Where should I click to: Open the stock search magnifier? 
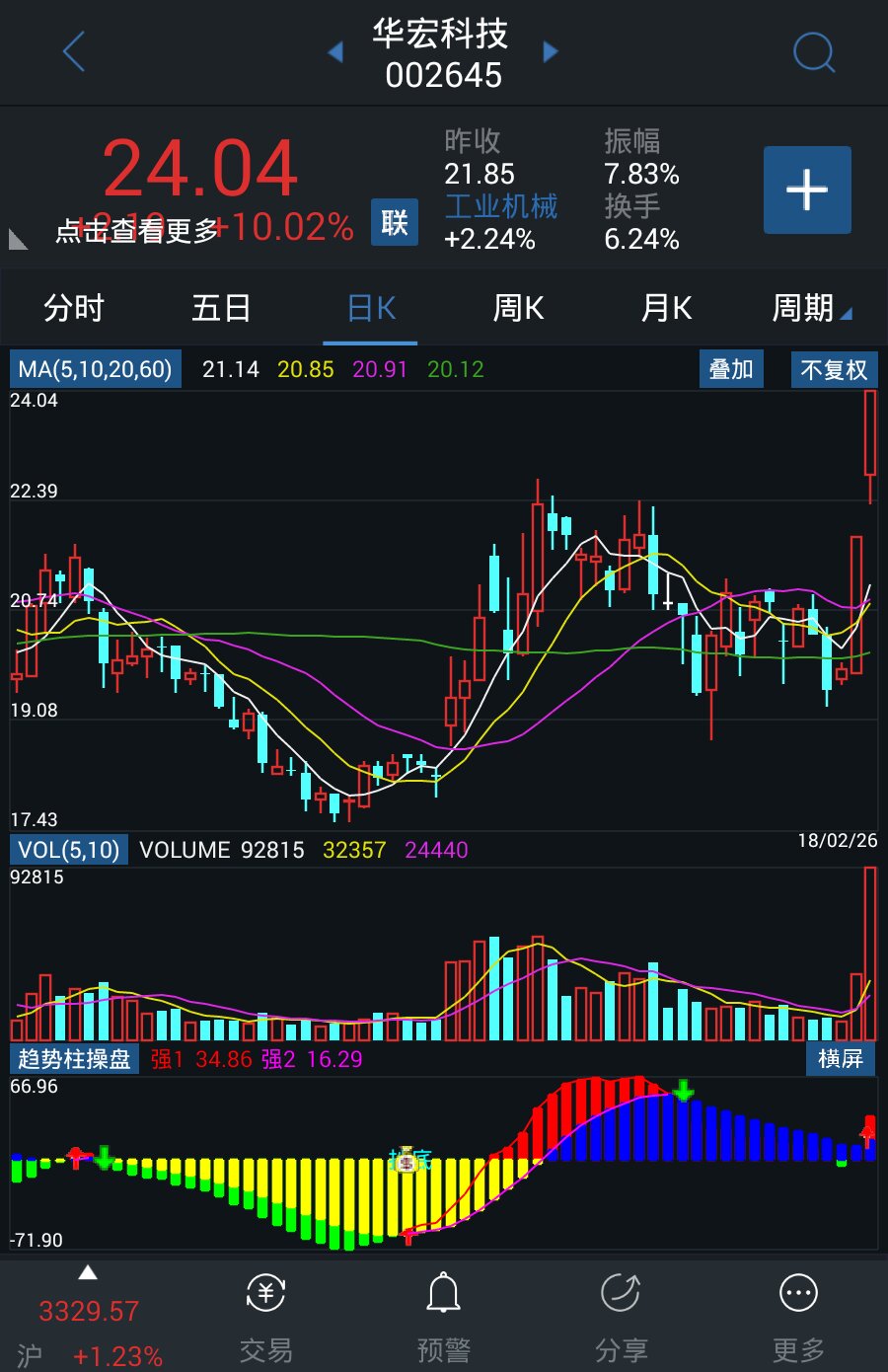pyautogui.click(x=814, y=52)
